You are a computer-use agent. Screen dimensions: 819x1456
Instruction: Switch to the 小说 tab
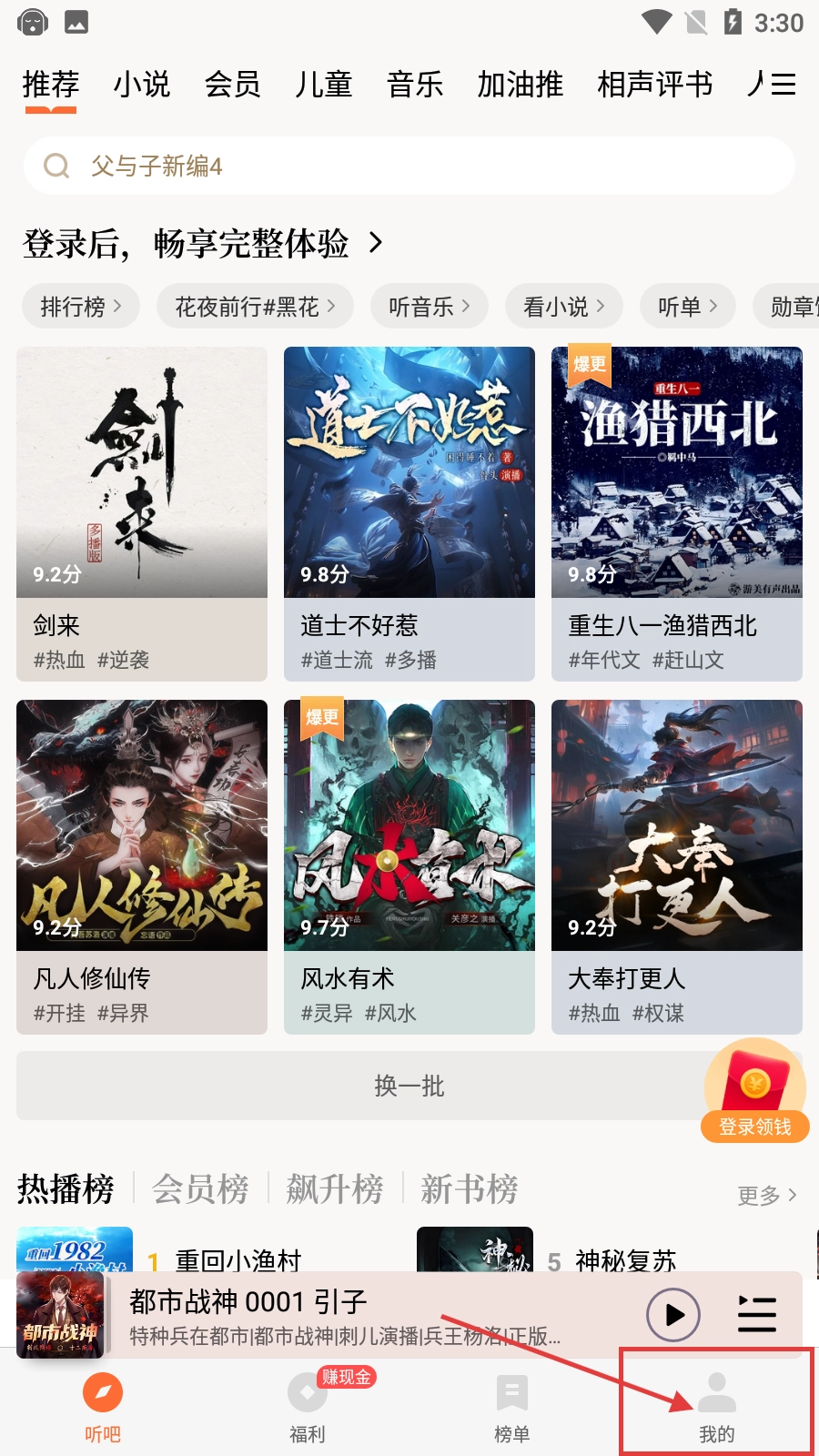[x=142, y=85]
